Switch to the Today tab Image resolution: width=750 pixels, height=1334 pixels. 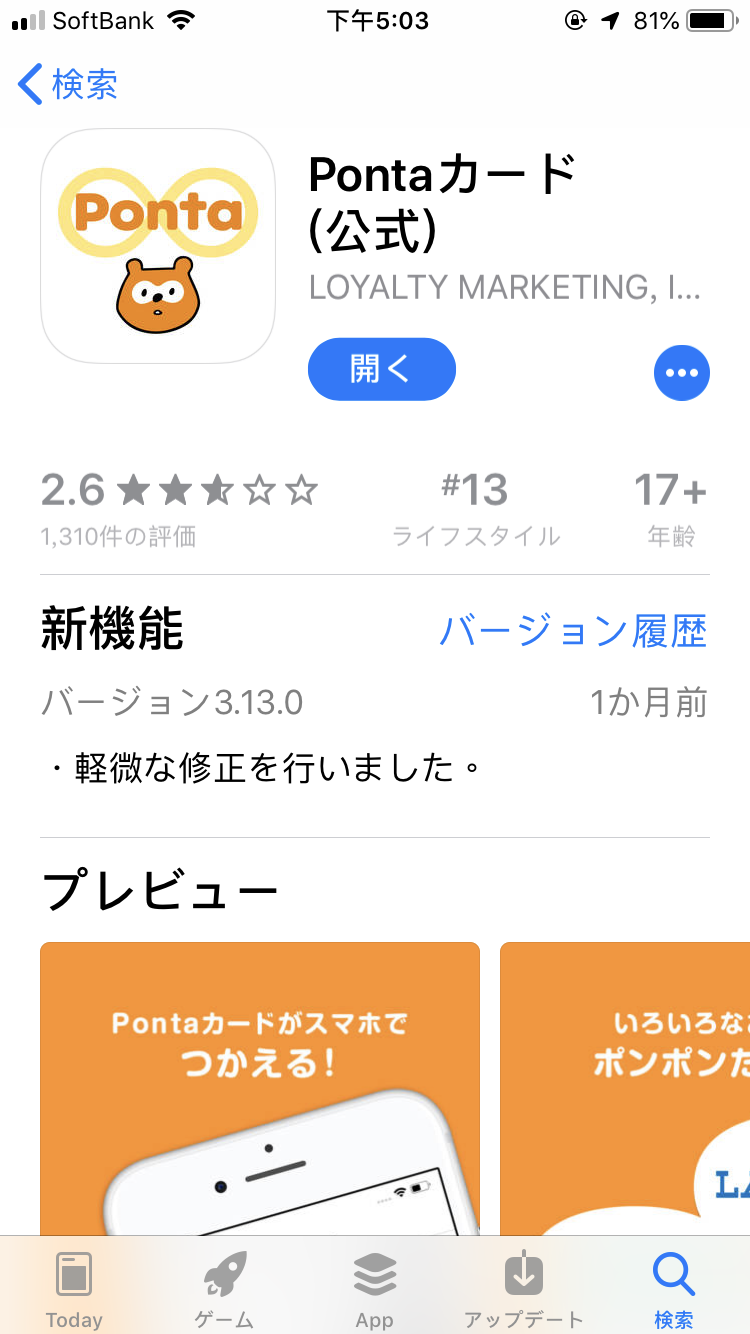(74, 1289)
